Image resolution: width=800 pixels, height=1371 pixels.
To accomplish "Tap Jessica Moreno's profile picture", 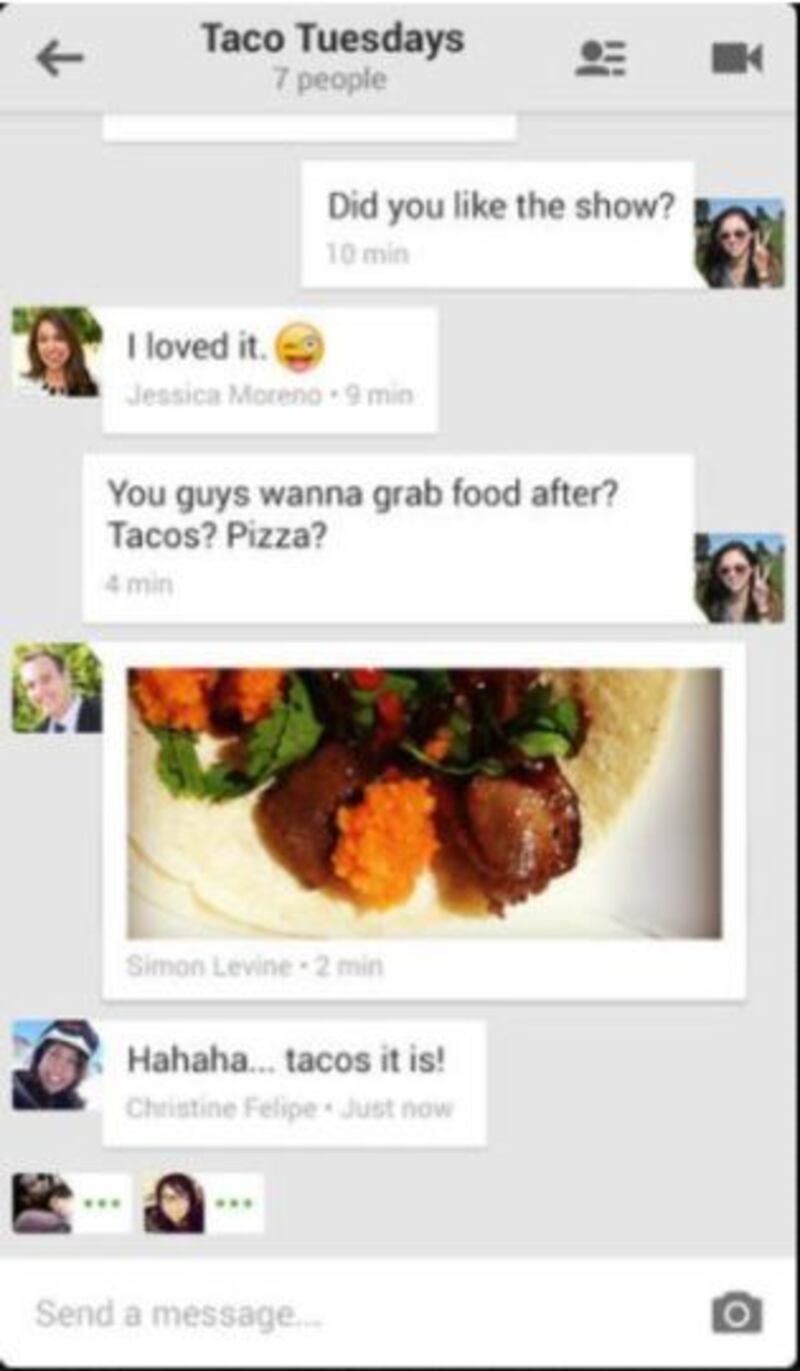I will [57, 352].
